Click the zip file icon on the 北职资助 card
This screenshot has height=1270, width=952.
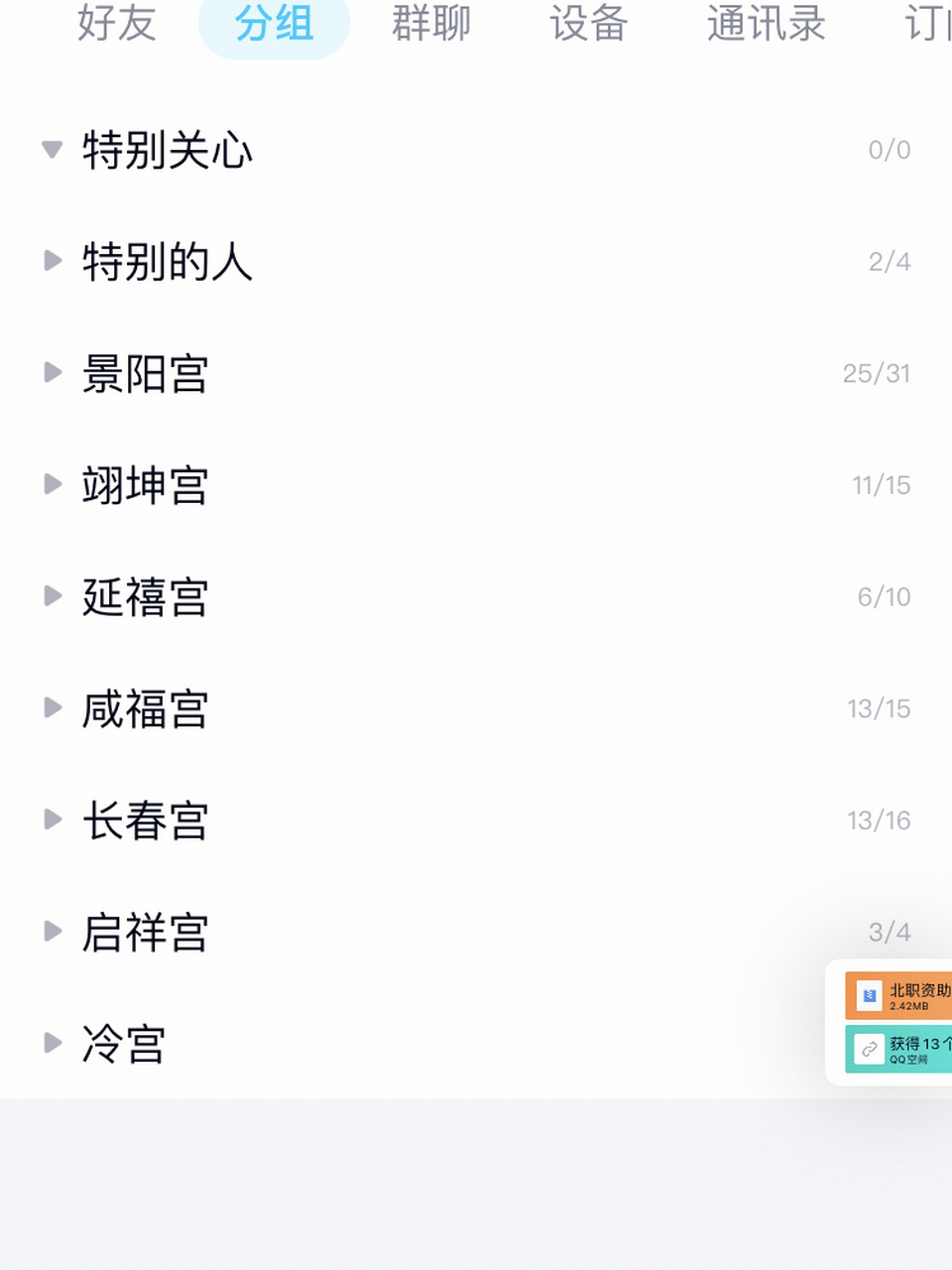coord(869,995)
